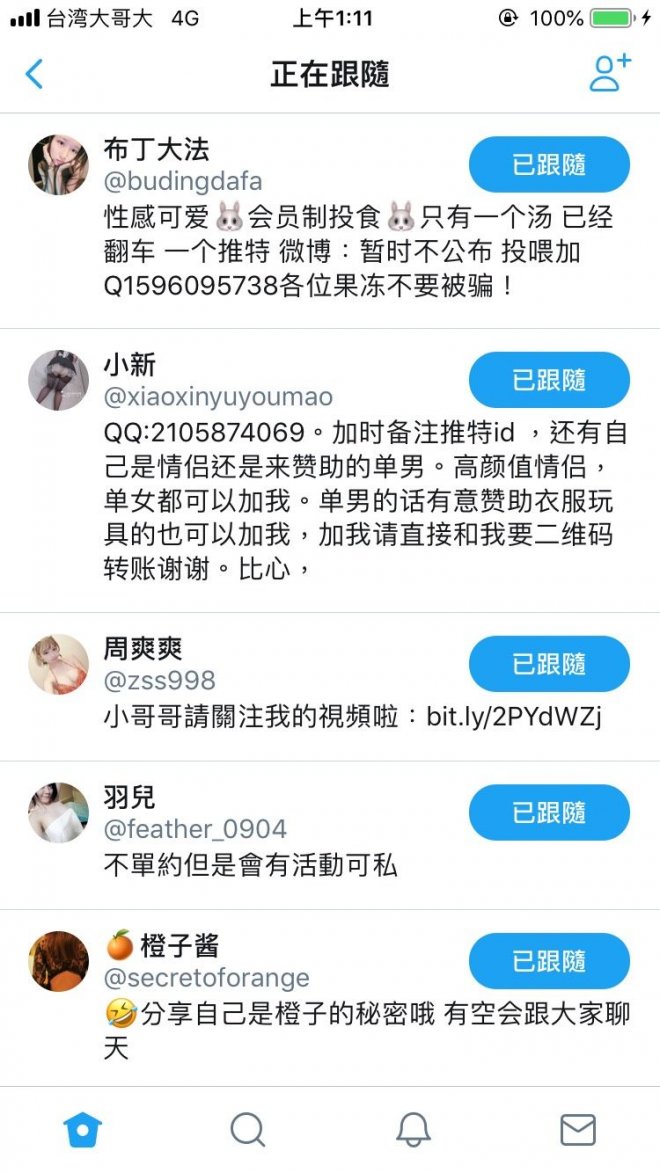Screen dimensions: 660x1173
Task: Switch to the Search tab
Action: (x=247, y=1130)
